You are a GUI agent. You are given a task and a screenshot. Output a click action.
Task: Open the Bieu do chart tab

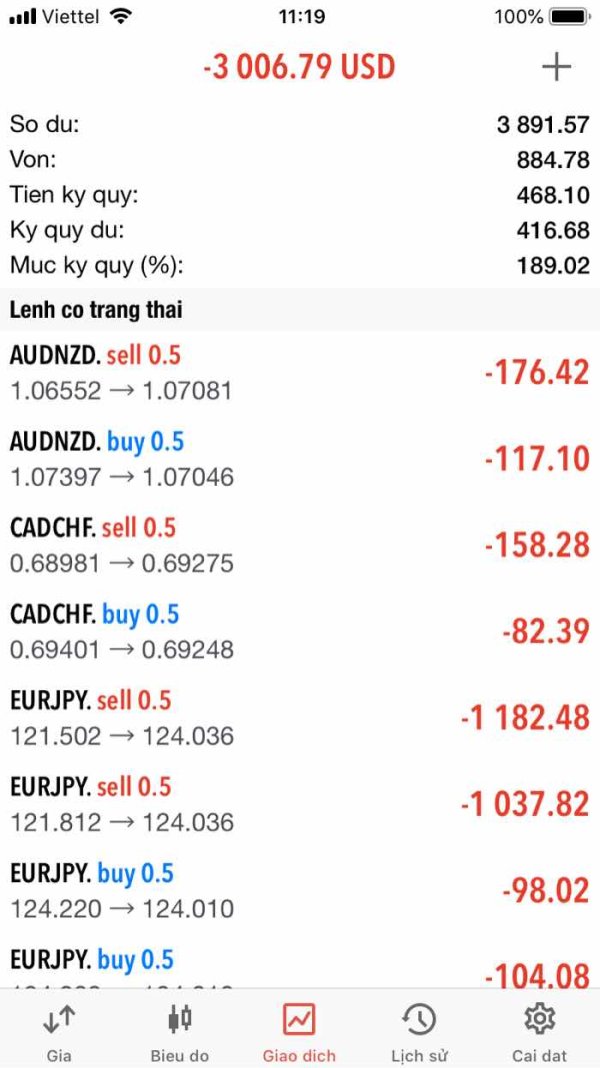179,1031
